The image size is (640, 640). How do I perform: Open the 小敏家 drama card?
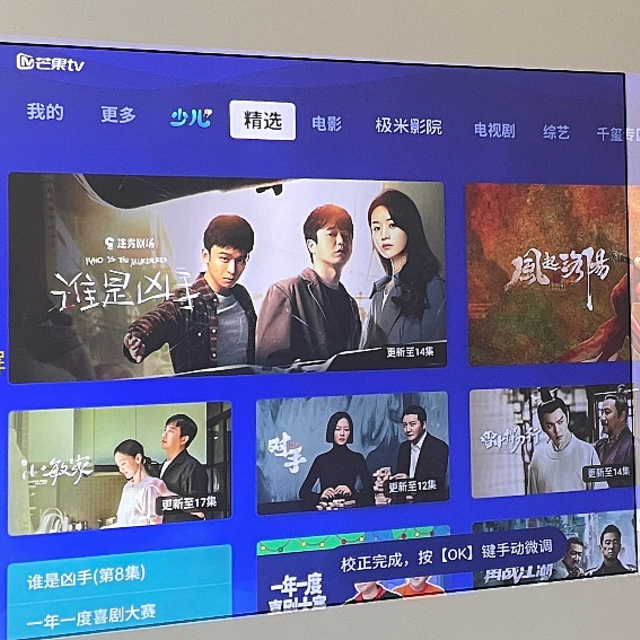pos(120,465)
